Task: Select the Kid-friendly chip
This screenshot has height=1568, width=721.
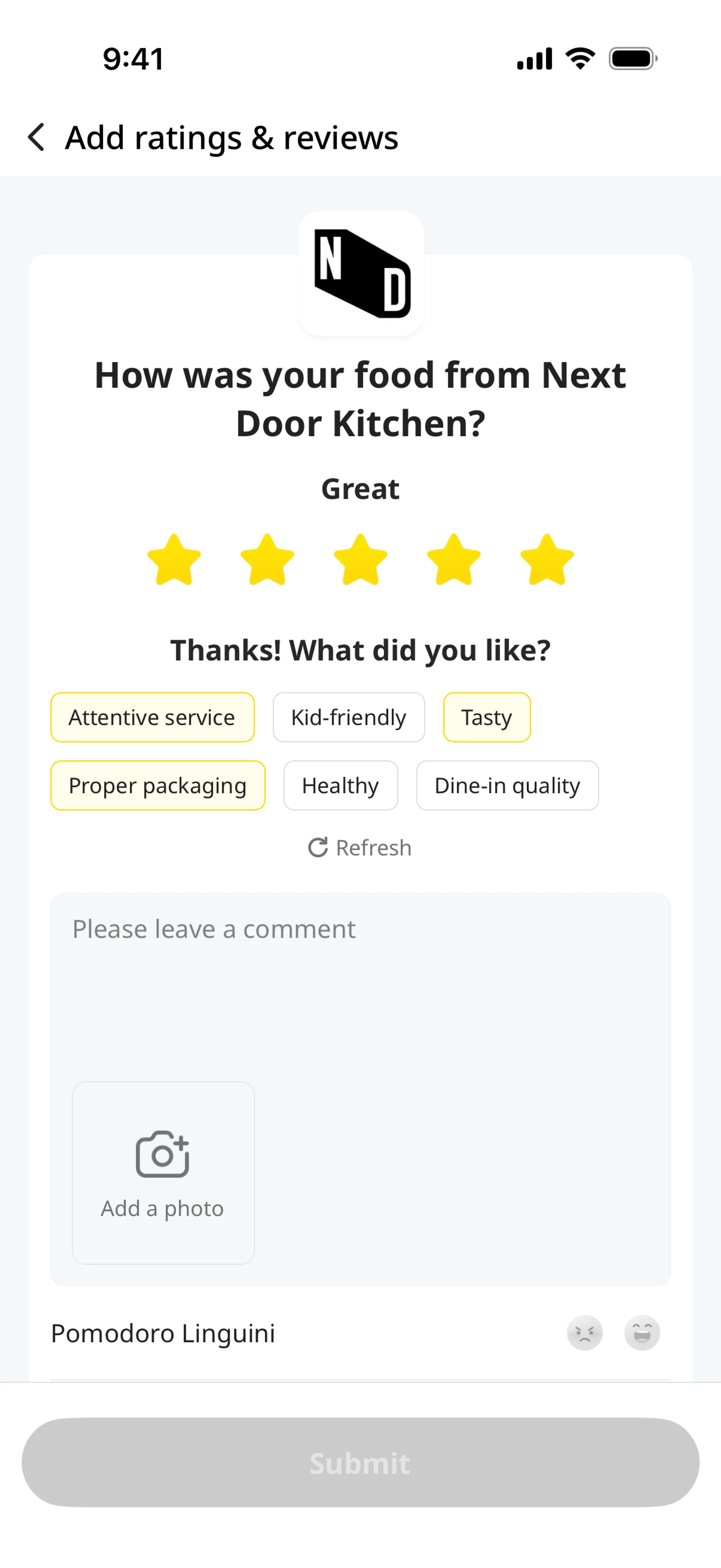Action: coord(348,717)
